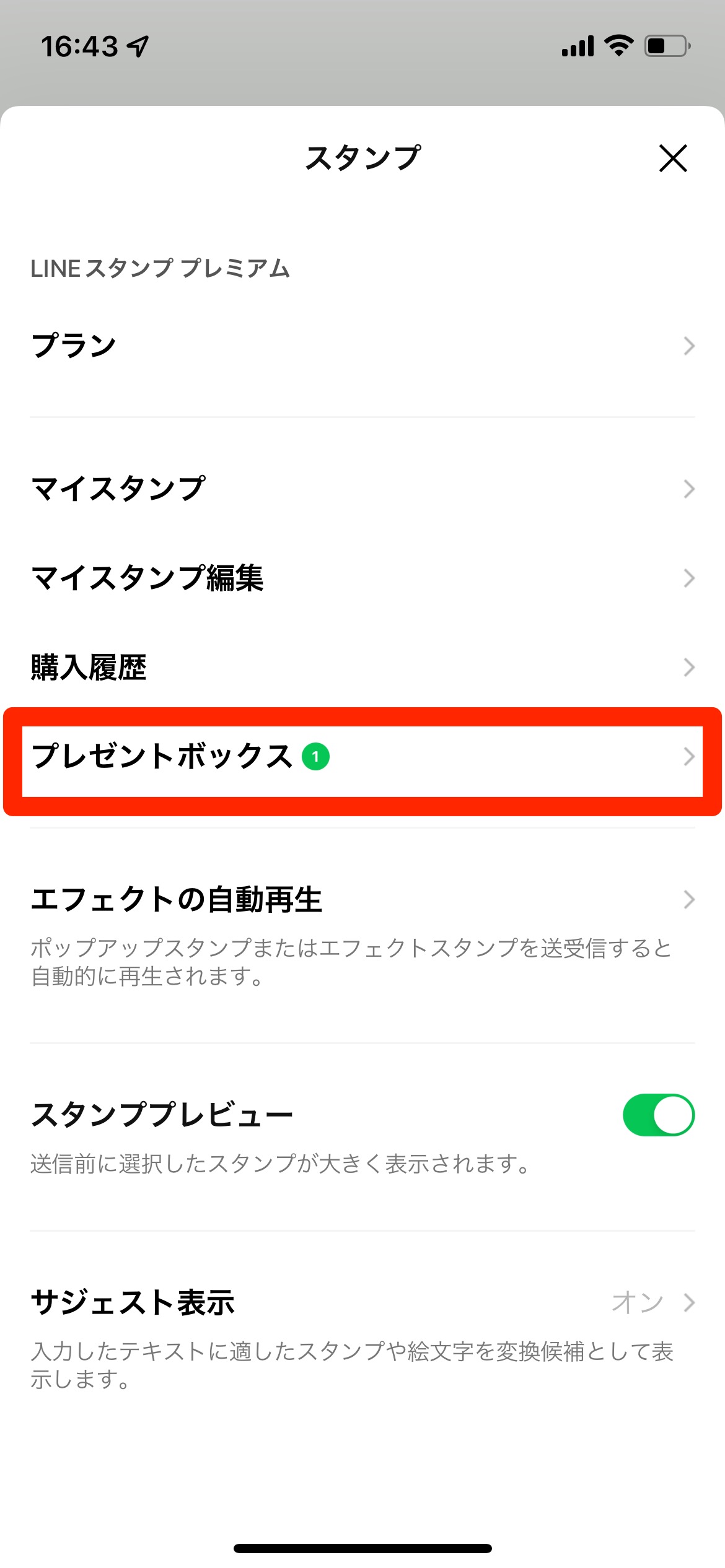Viewport: 725px width, 1568px height.
Task: Expand the プラン settings row
Action: 689,346
